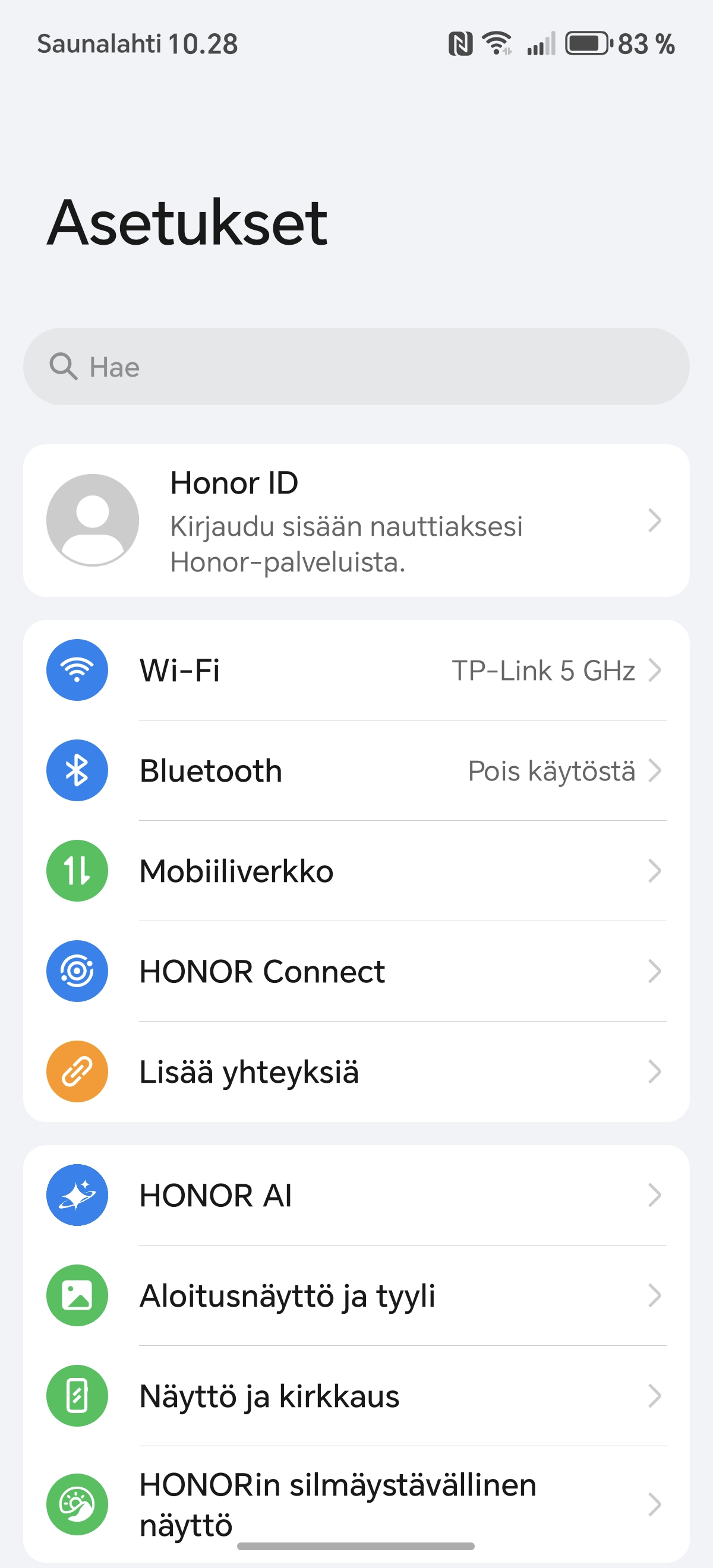
Task: Open HONOR Connect
Action: pos(356,972)
